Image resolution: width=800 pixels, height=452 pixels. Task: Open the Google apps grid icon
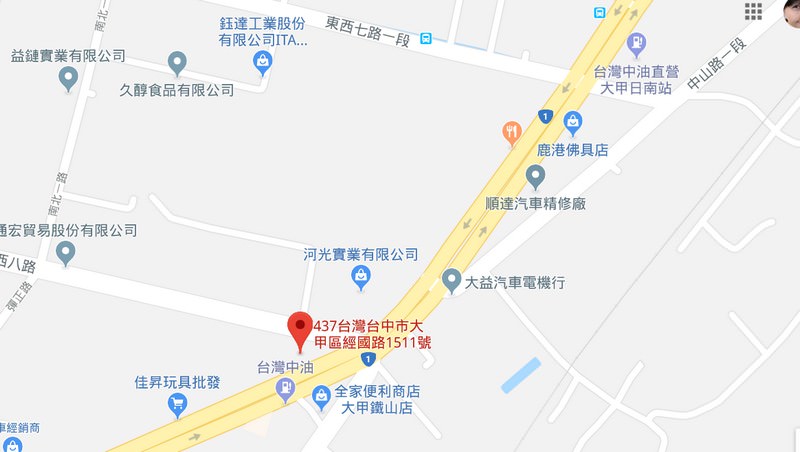[x=753, y=12]
